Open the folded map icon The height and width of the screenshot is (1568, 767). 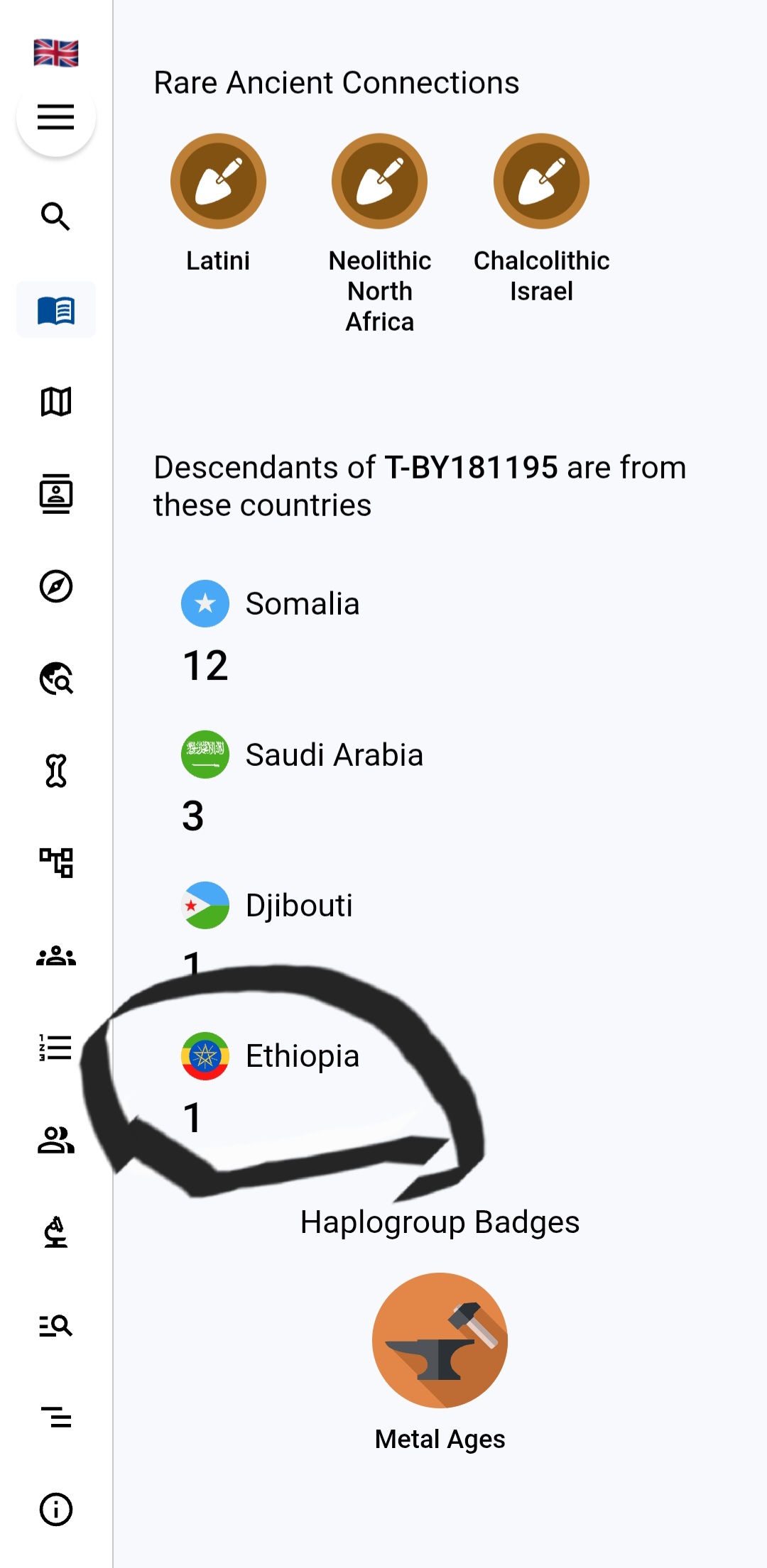(x=55, y=402)
